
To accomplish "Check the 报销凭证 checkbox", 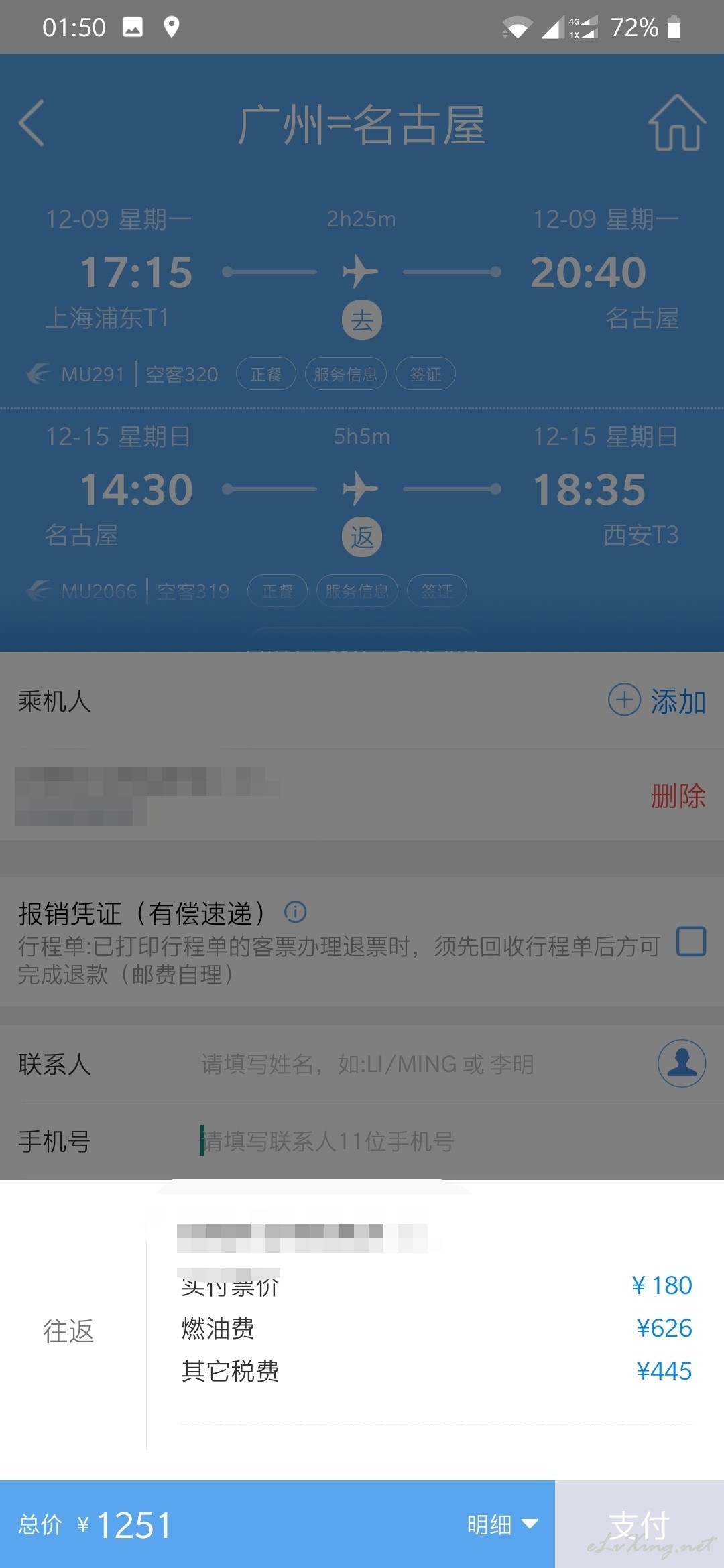I will [x=691, y=941].
